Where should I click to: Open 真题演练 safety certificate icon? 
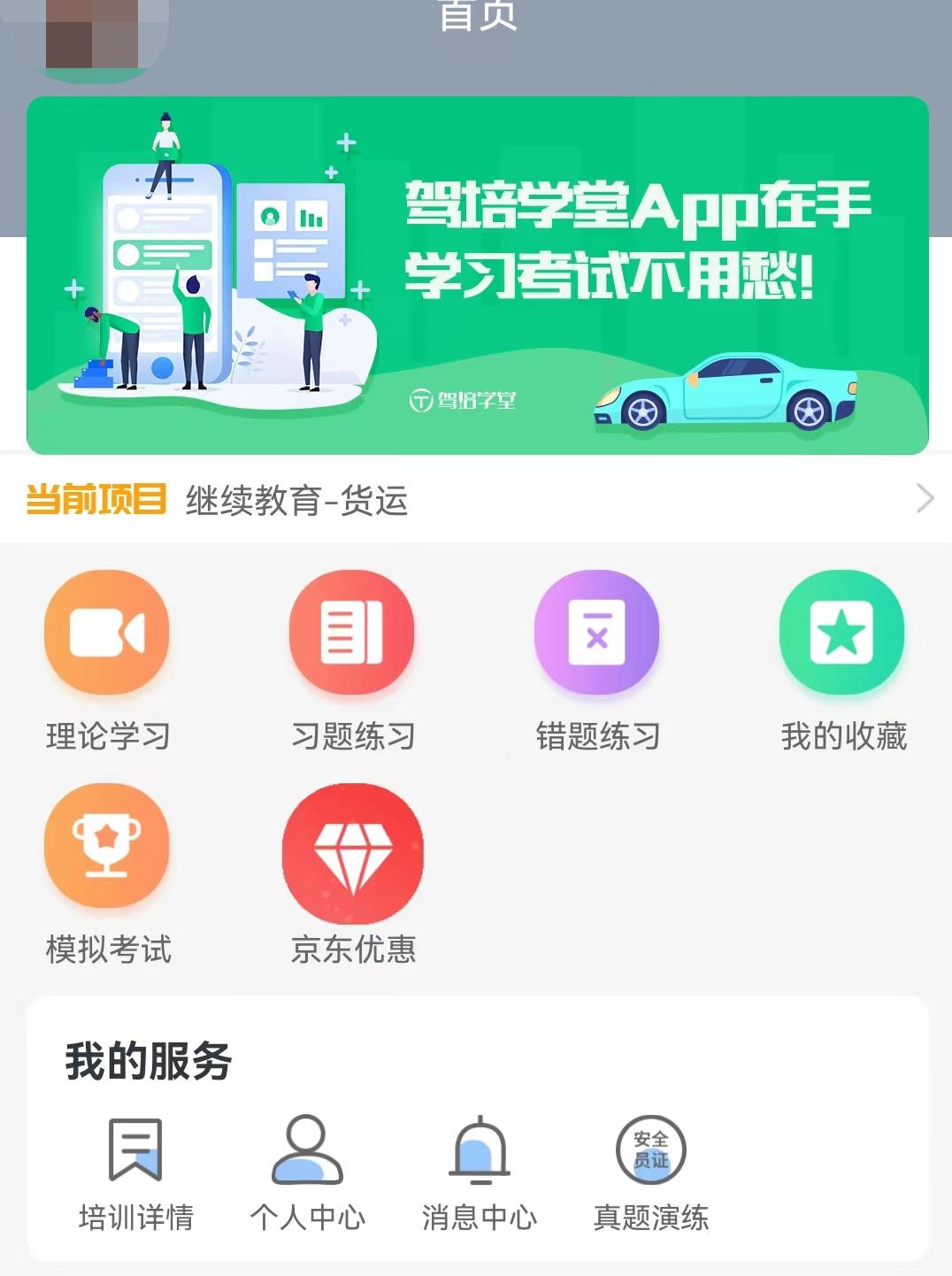pyautogui.click(x=652, y=1149)
